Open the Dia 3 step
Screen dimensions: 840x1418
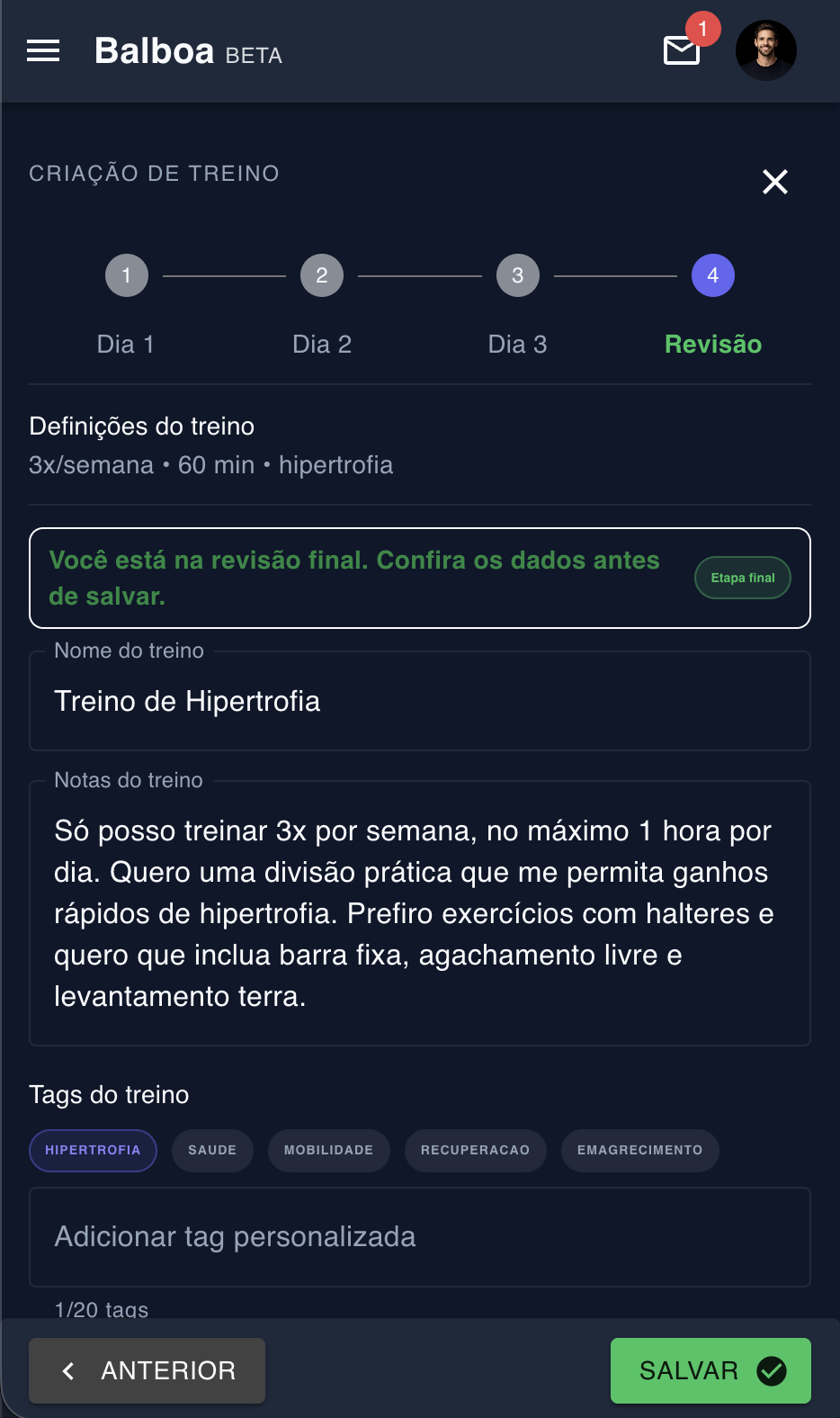click(x=517, y=274)
